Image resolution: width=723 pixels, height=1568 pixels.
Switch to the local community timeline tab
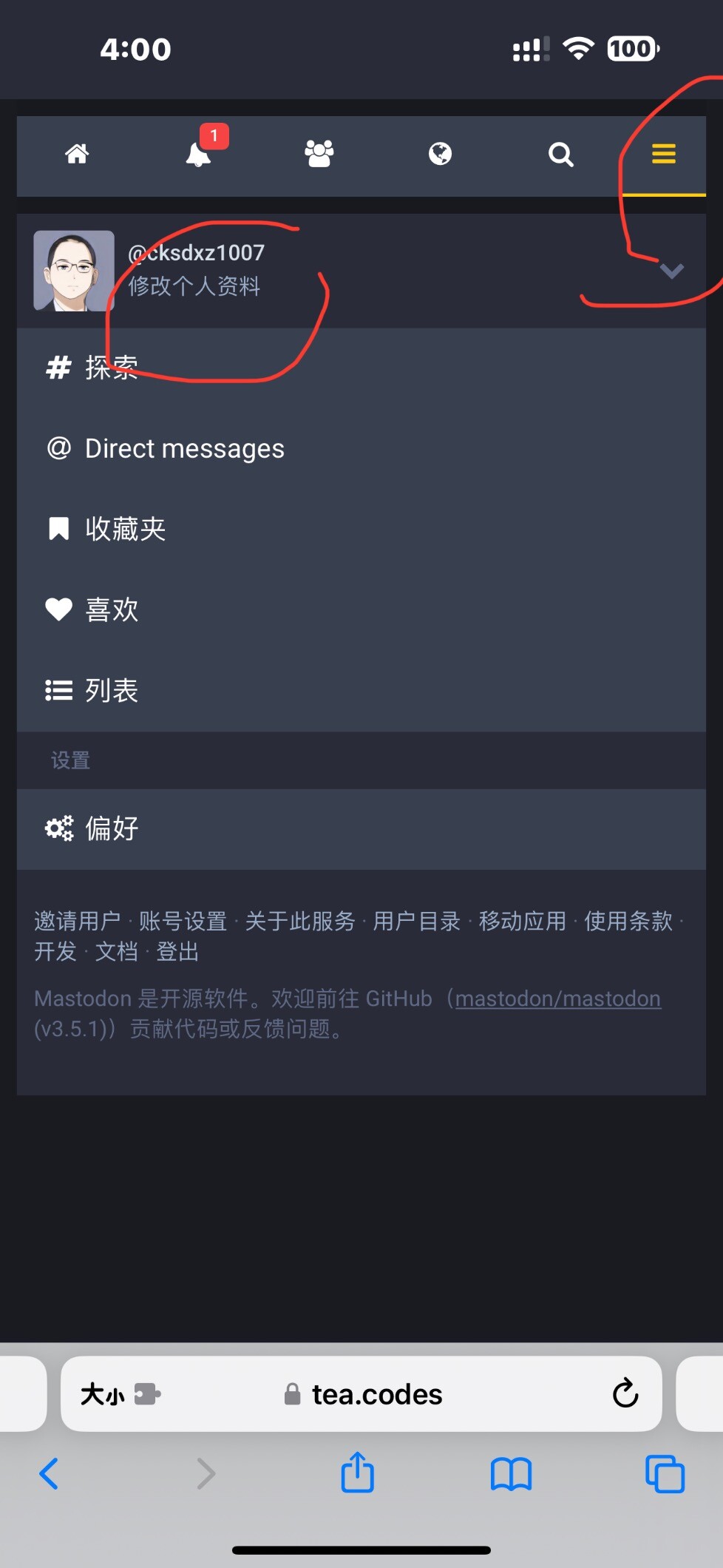(x=319, y=154)
